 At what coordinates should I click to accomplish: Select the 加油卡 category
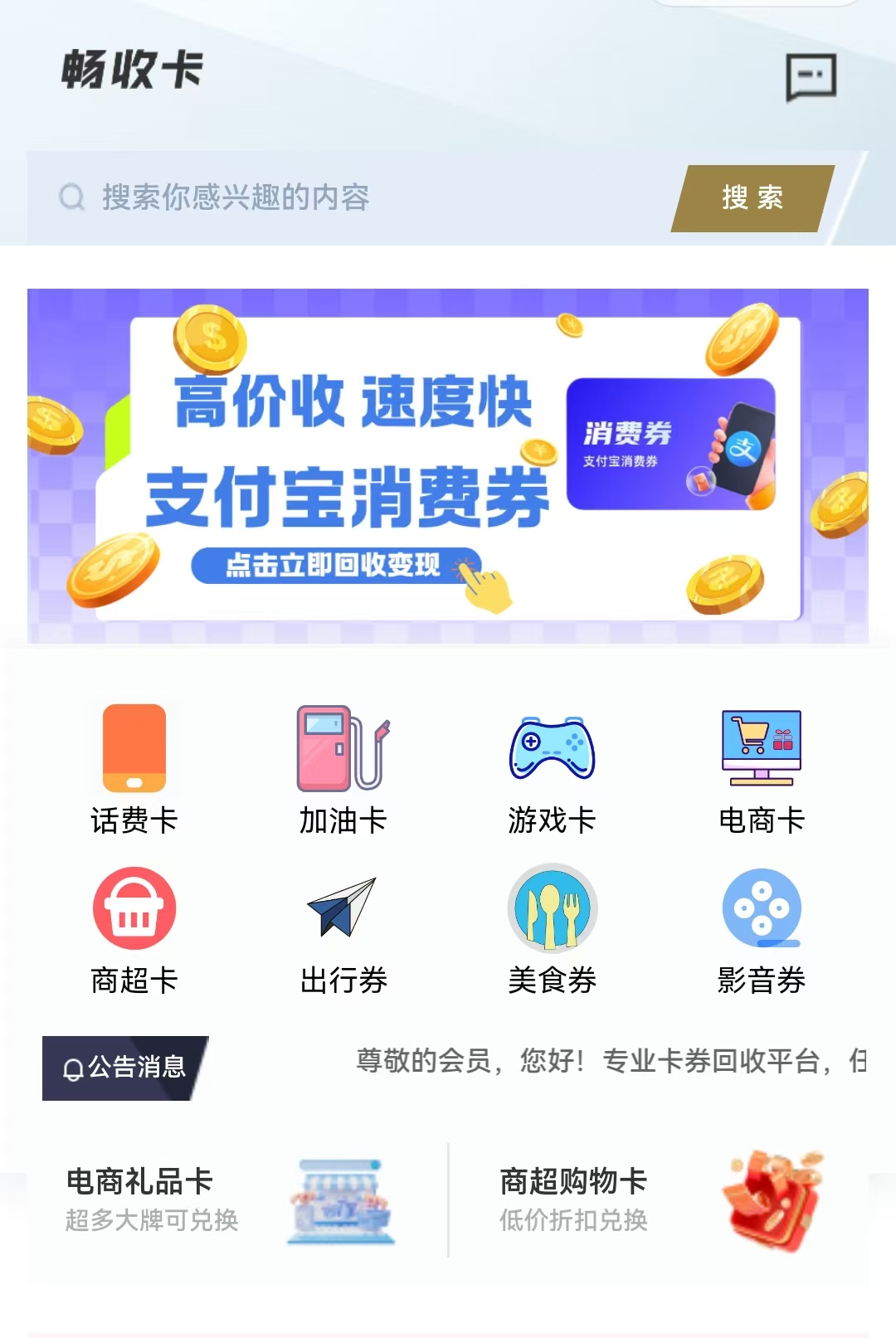click(343, 767)
